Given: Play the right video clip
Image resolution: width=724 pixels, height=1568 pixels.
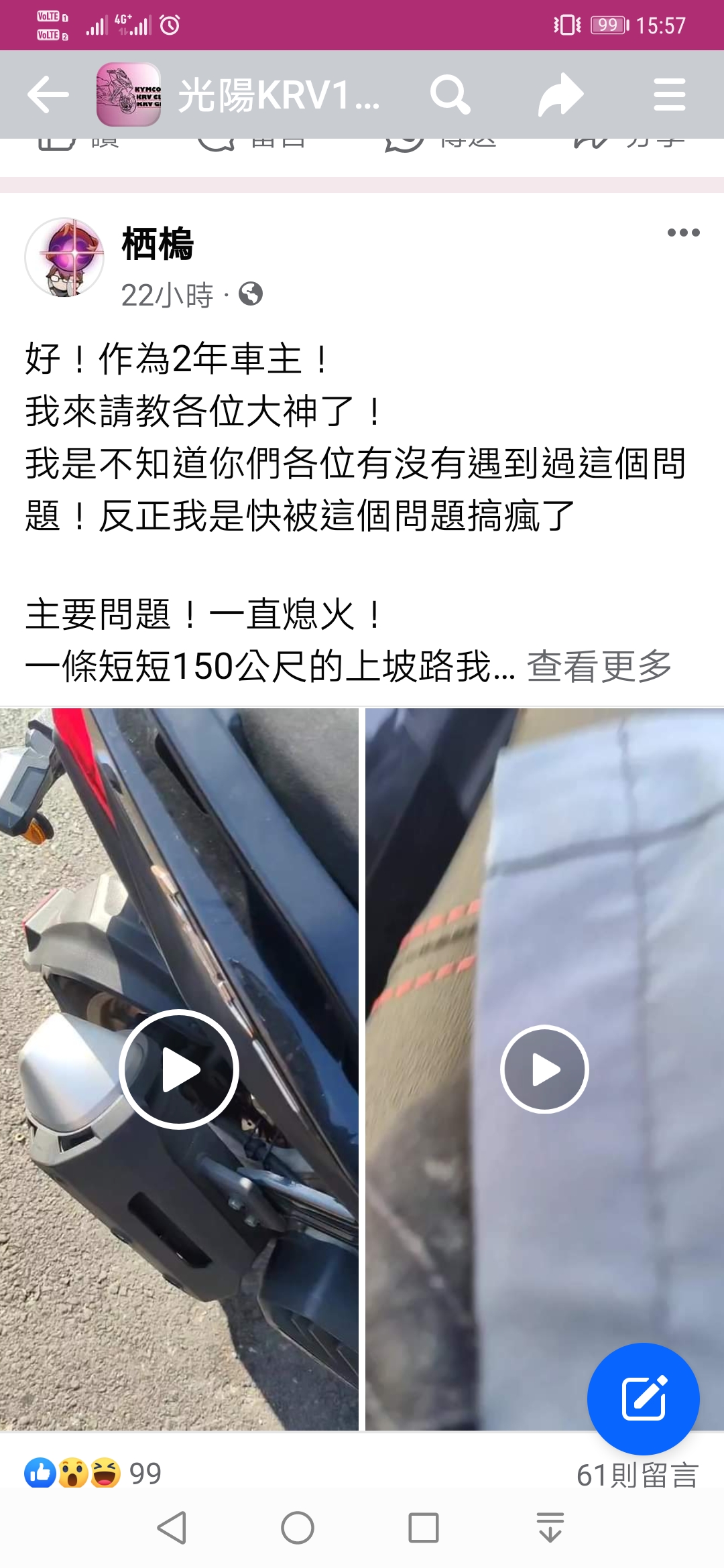Looking at the screenshot, I should (544, 1069).
